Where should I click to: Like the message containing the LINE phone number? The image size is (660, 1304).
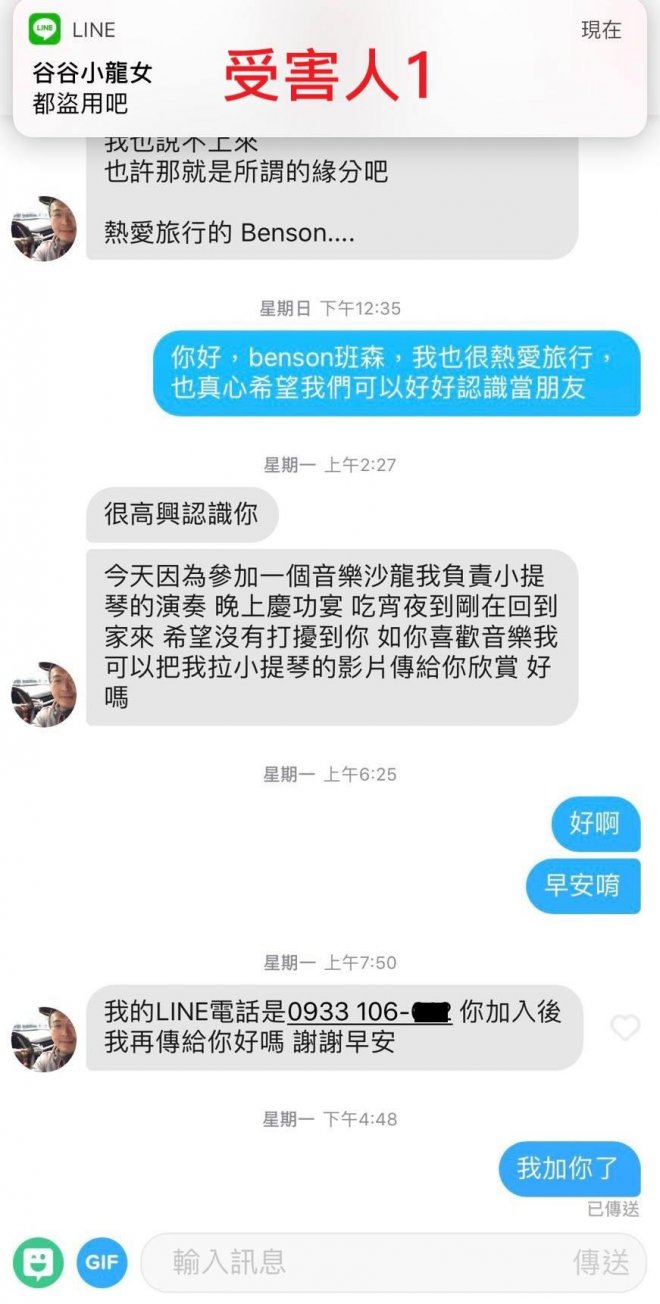click(625, 1027)
